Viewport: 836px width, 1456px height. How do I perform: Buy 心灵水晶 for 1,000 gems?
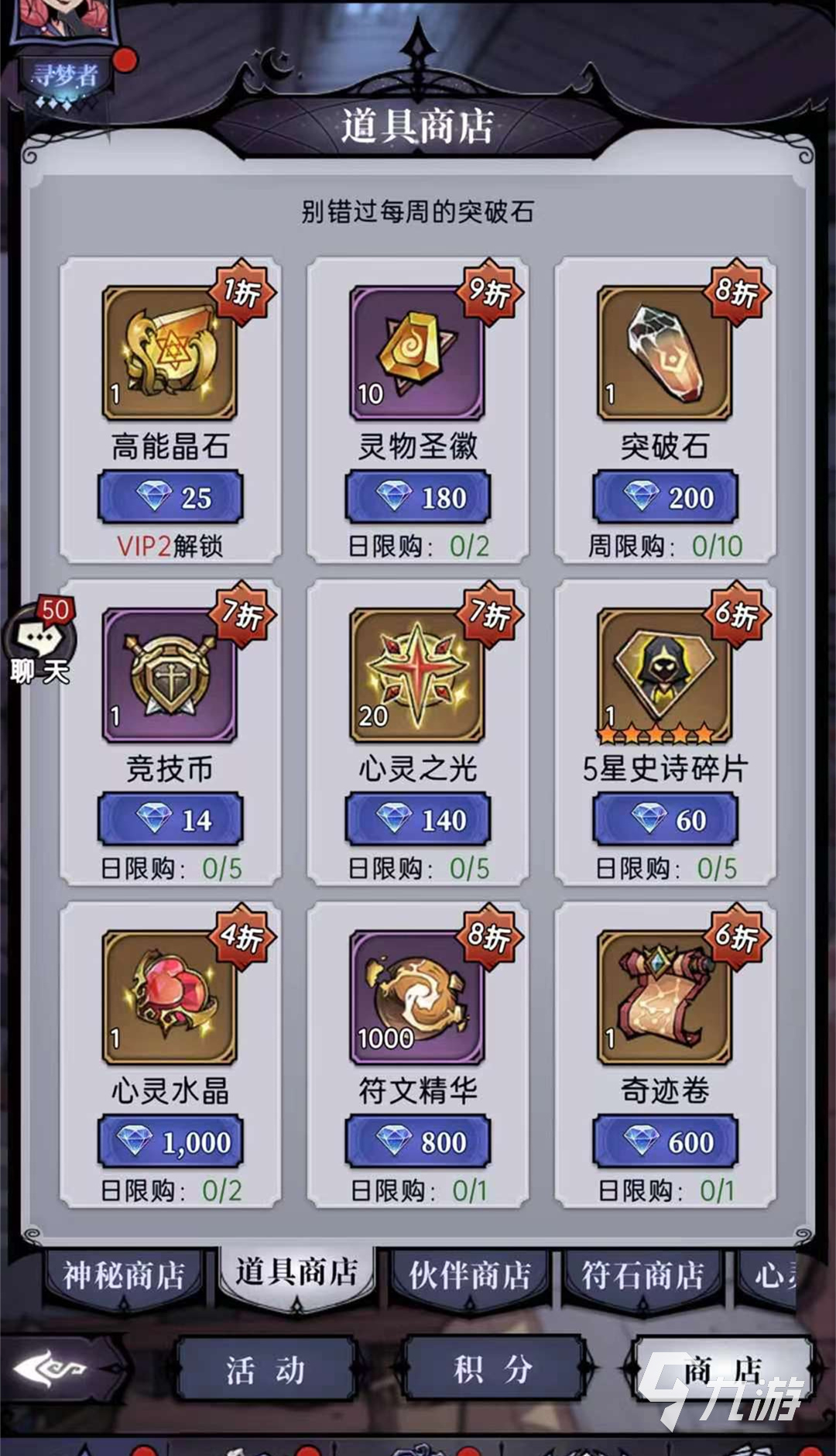click(x=170, y=1142)
